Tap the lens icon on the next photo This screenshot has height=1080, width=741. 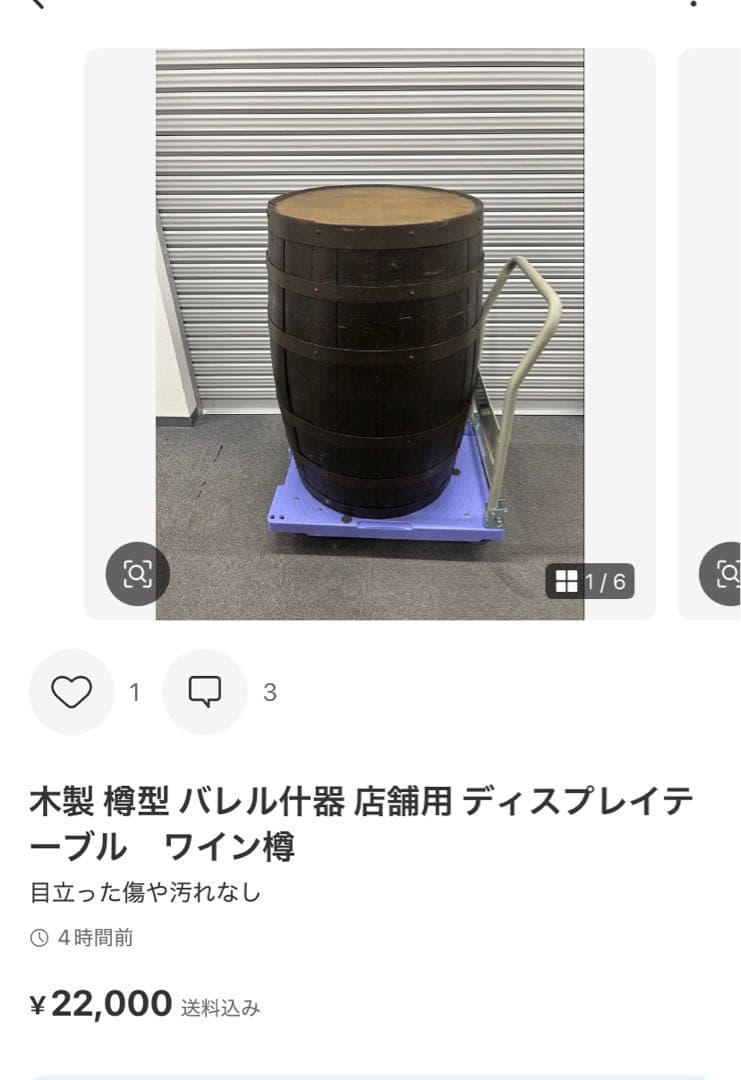pos(728,573)
